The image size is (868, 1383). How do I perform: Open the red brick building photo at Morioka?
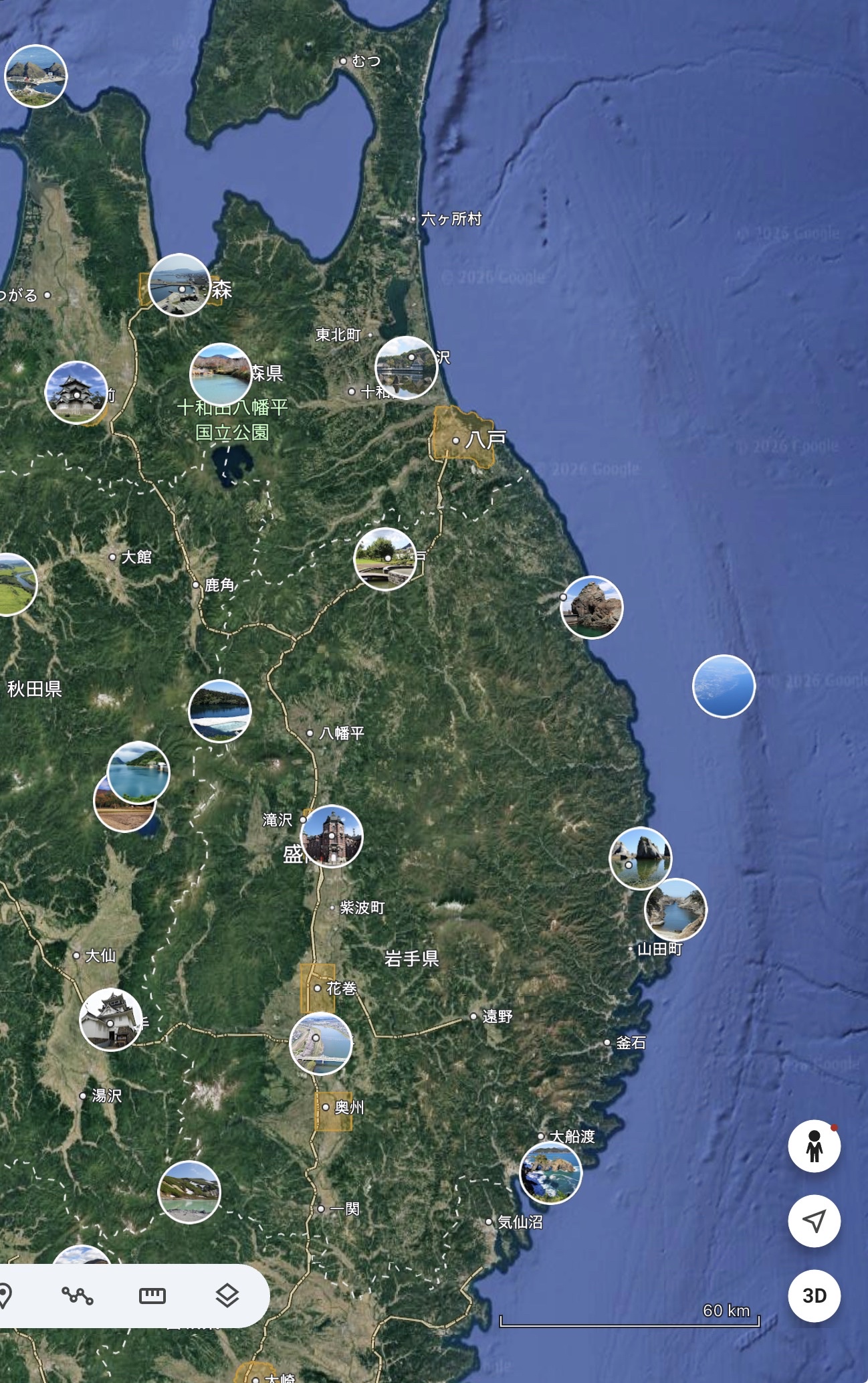click(x=332, y=836)
